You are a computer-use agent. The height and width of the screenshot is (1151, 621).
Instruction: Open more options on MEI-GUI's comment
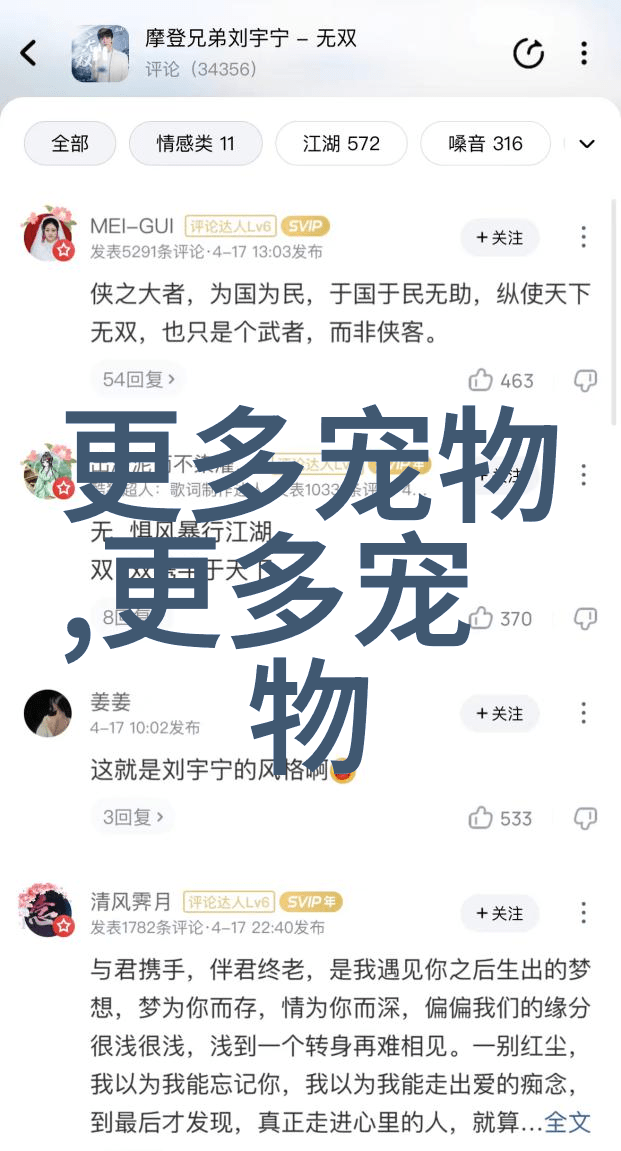pos(584,238)
